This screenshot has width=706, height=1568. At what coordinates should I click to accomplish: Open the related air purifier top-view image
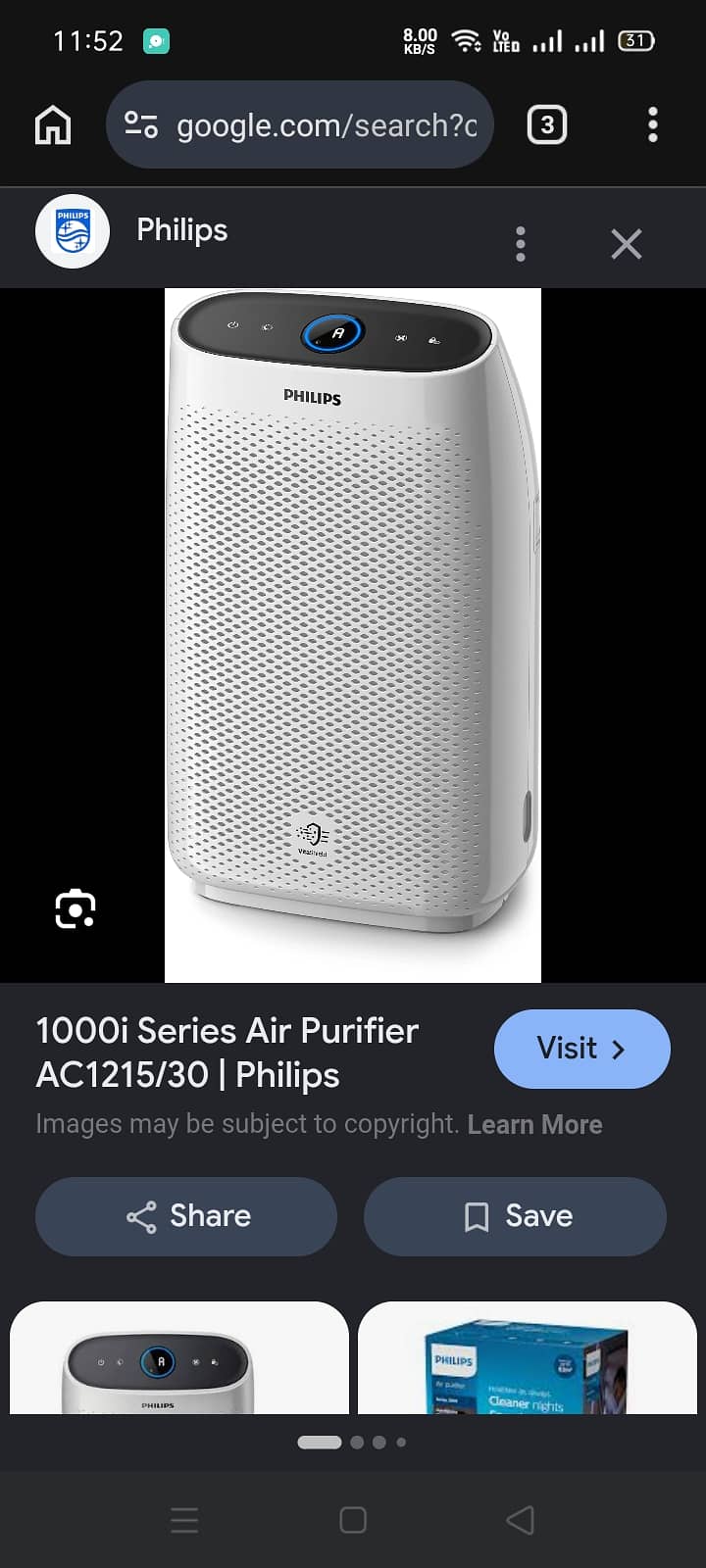tap(179, 1358)
